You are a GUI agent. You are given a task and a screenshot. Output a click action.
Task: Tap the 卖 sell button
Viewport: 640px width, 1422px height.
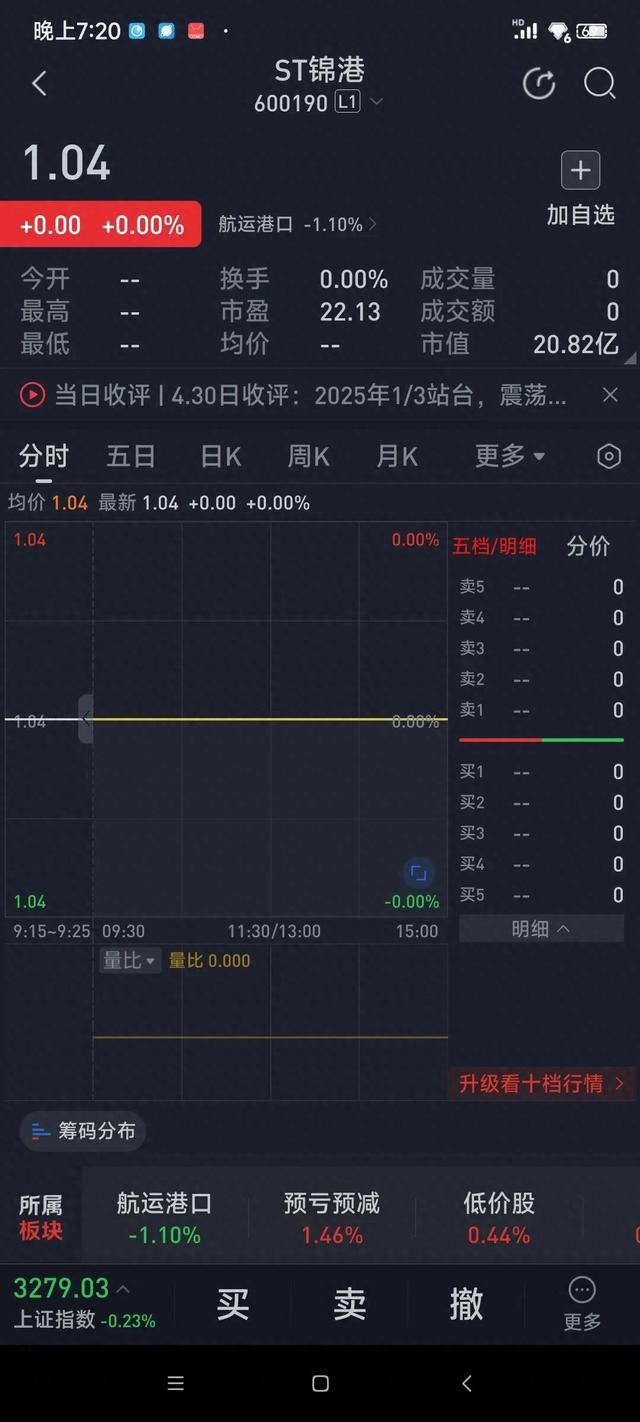tap(350, 1304)
